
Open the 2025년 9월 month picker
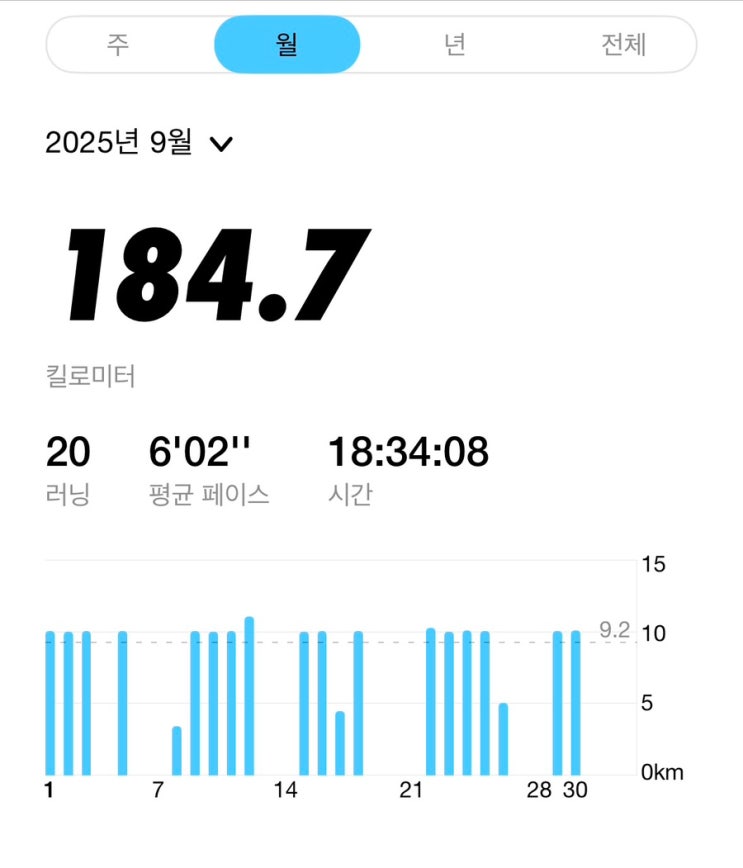click(139, 143)
